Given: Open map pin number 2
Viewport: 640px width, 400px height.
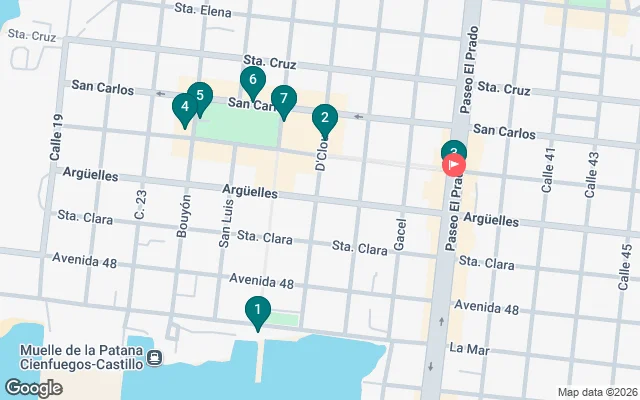Looking at the screenshot, I should pos(324,118).
